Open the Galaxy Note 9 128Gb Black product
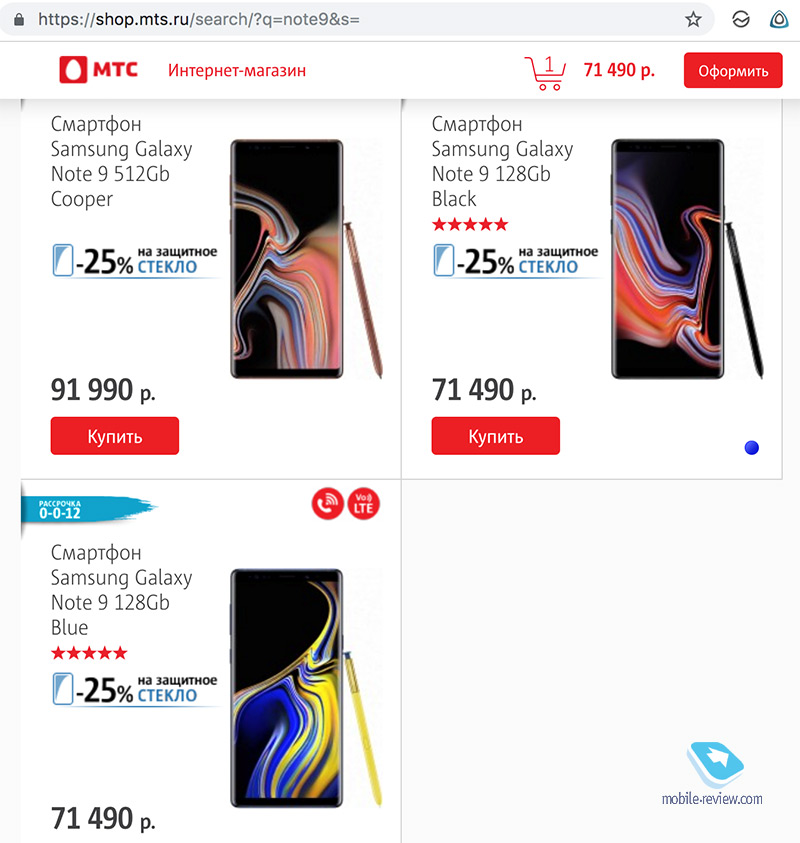Image resolution: width=800 pixels, height=843 pixels. coord(502,162)
